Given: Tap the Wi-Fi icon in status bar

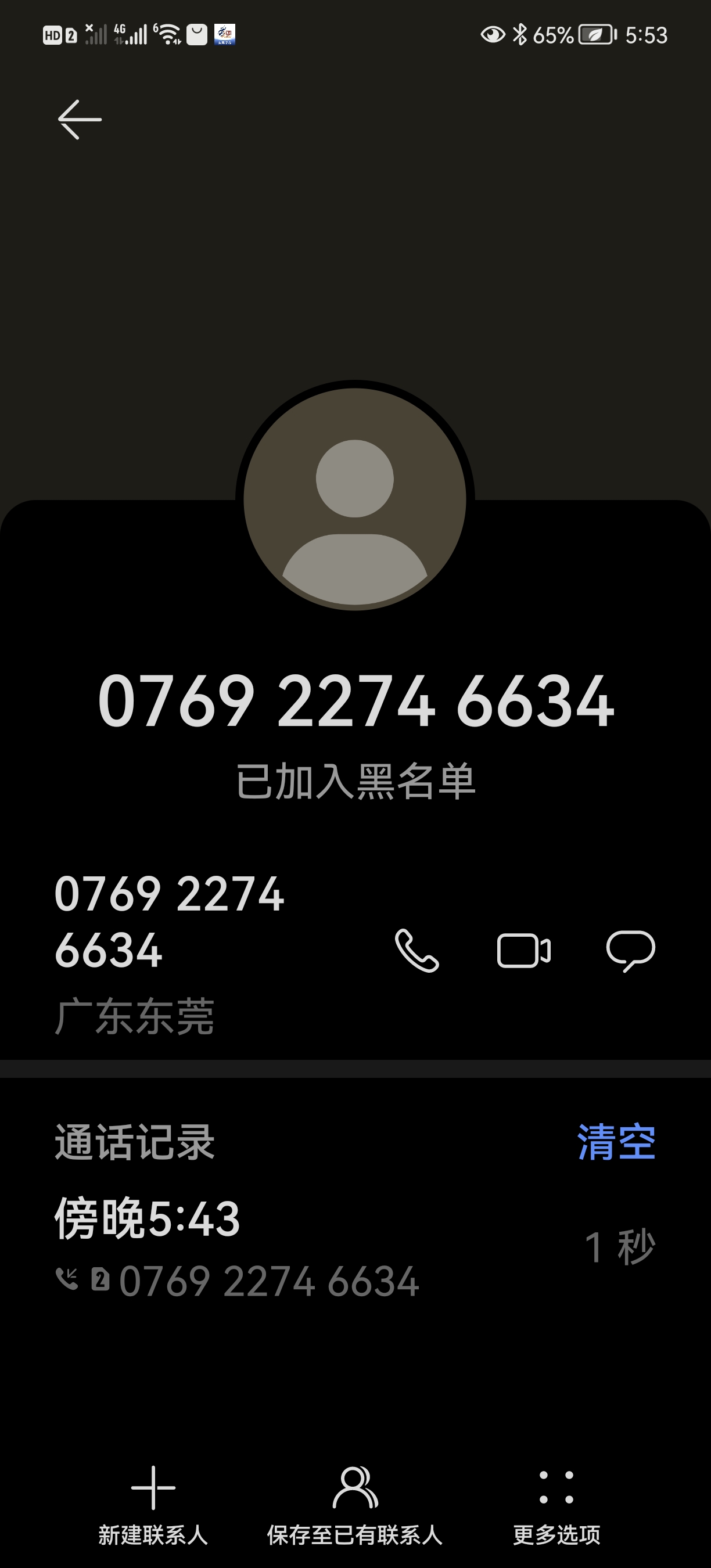Looking at the screenshot, I should pyautogui.click(x=168, y=35).
